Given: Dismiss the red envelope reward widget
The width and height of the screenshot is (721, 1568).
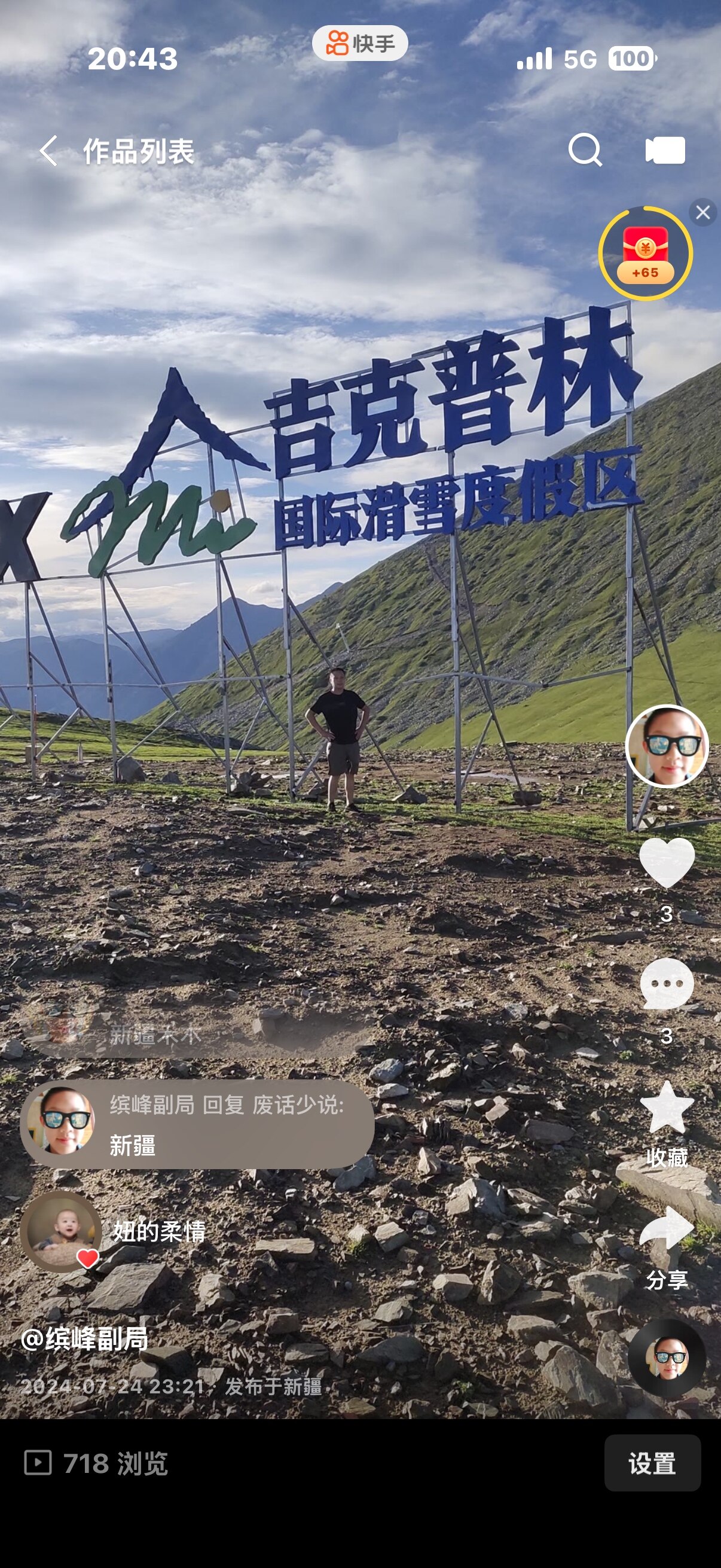Looking at the screenshot, I should coord(702,212).
